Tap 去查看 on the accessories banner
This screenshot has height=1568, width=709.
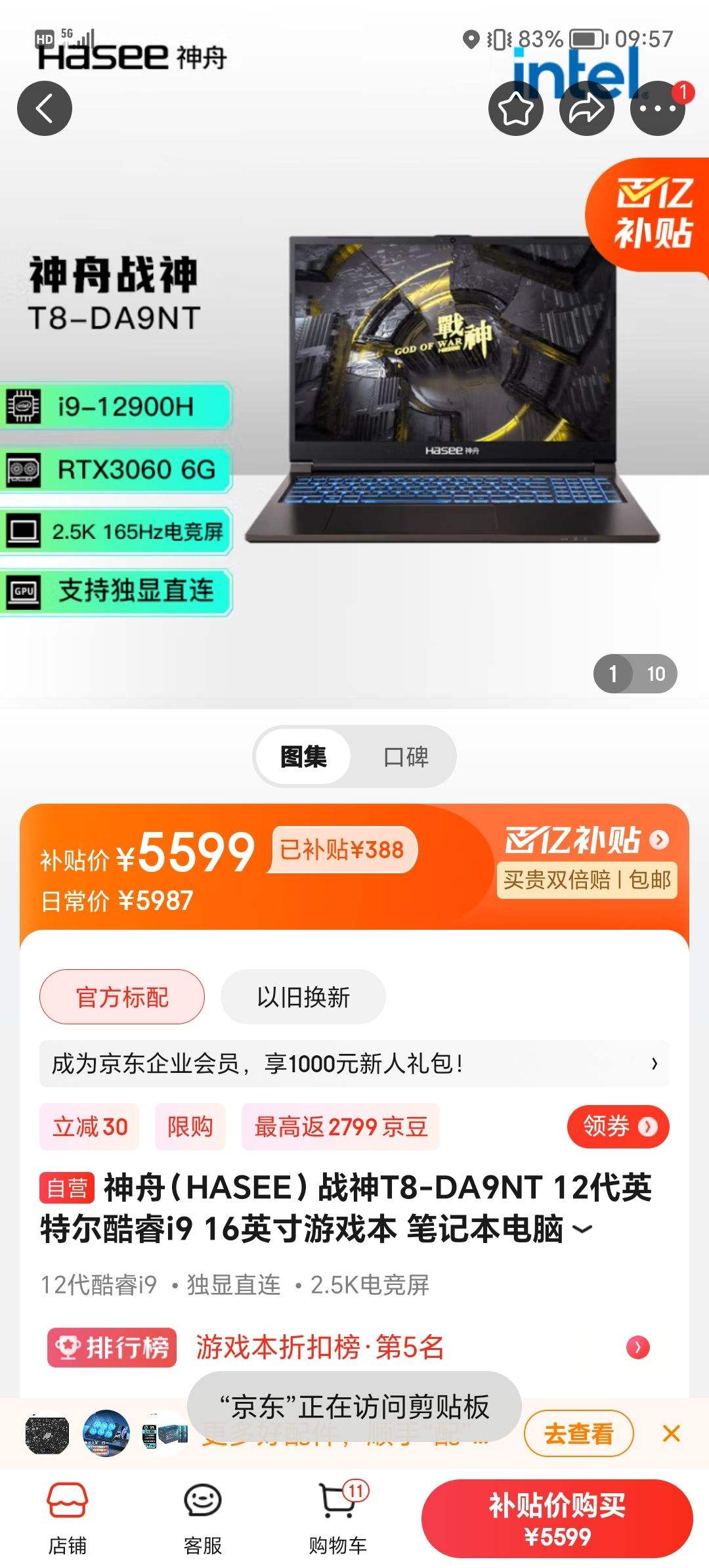click(x=578, y=1433)
